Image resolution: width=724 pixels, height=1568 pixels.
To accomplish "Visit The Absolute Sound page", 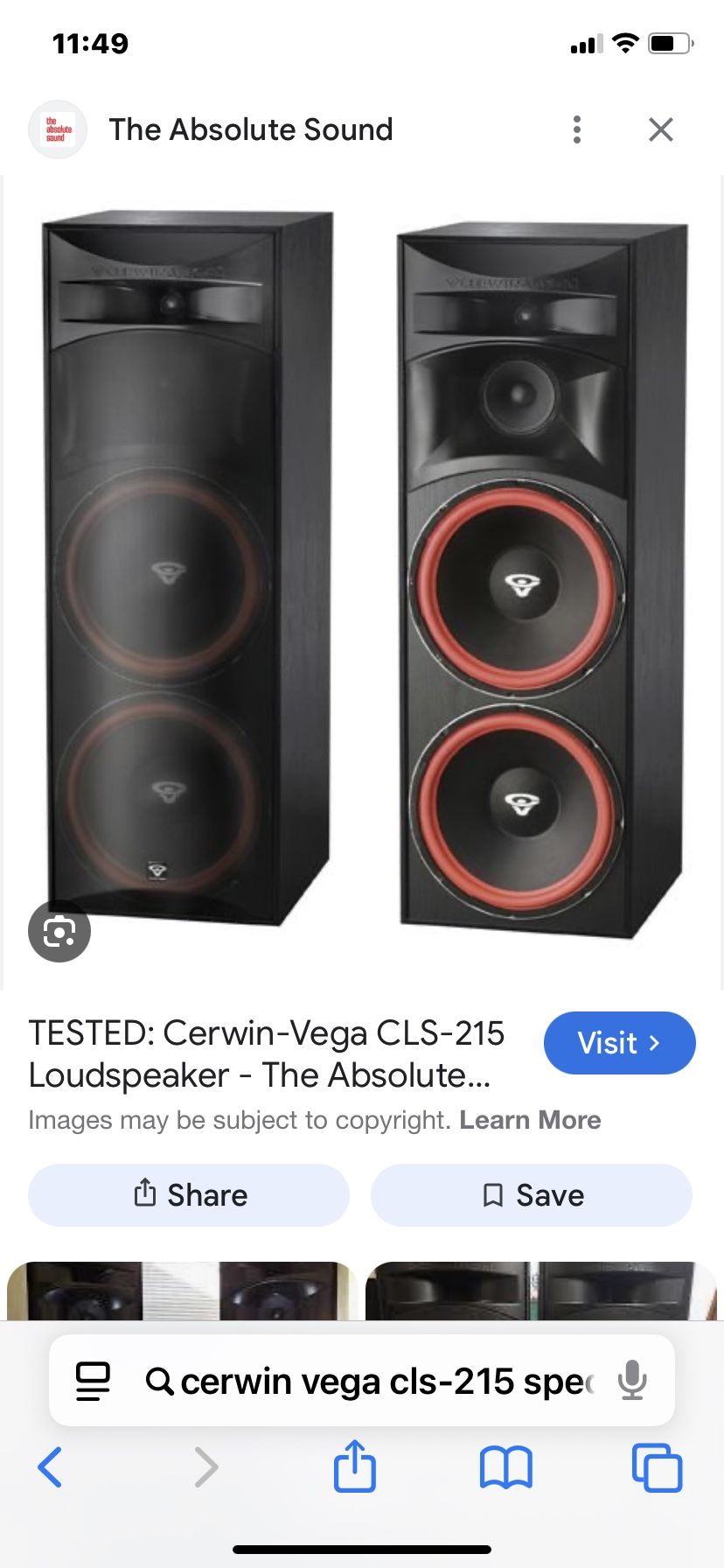I will (x=619, y=1043).
